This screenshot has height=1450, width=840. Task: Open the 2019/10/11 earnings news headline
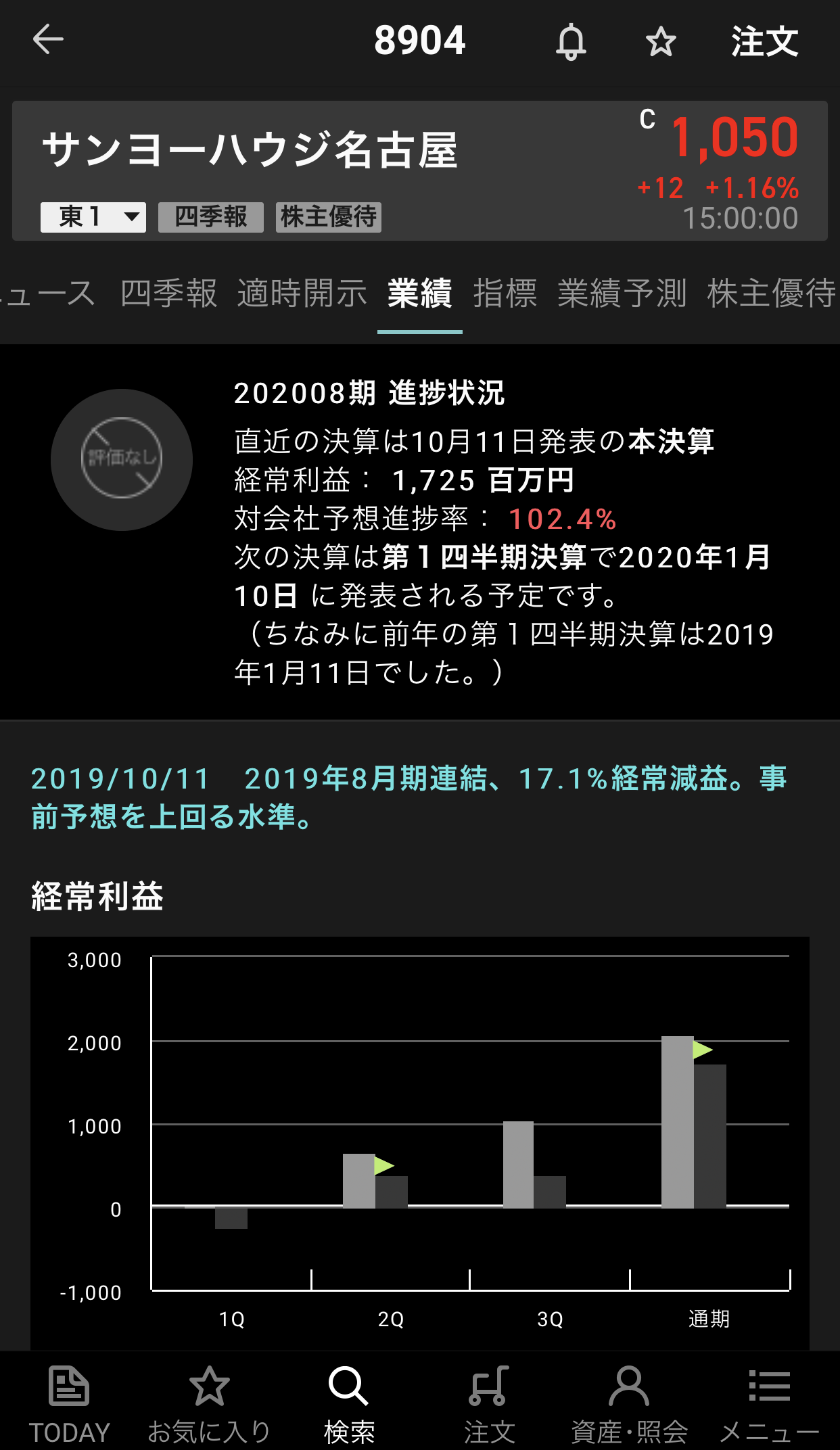pyautogui.click(x=409, y=797)
